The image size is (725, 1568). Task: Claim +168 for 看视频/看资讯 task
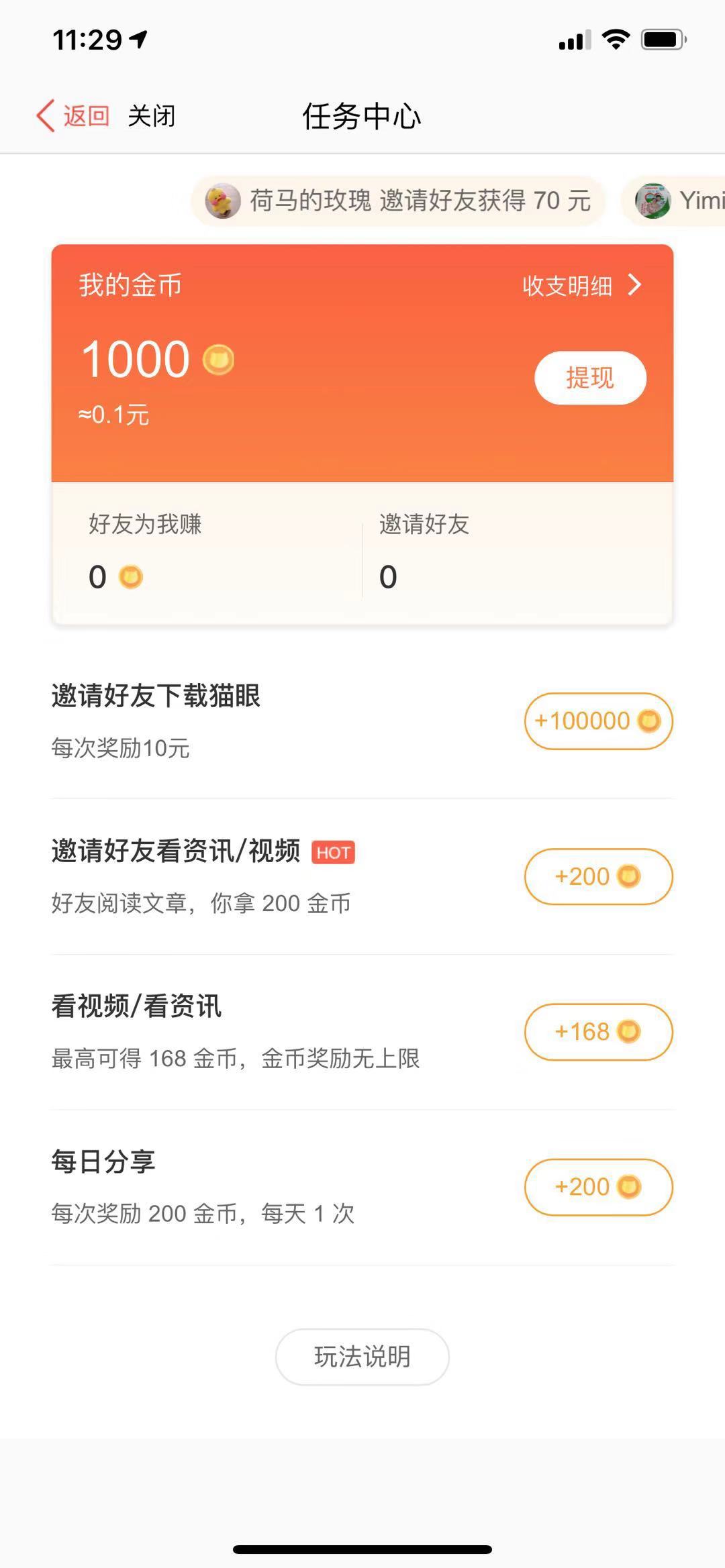point(597,1033)
